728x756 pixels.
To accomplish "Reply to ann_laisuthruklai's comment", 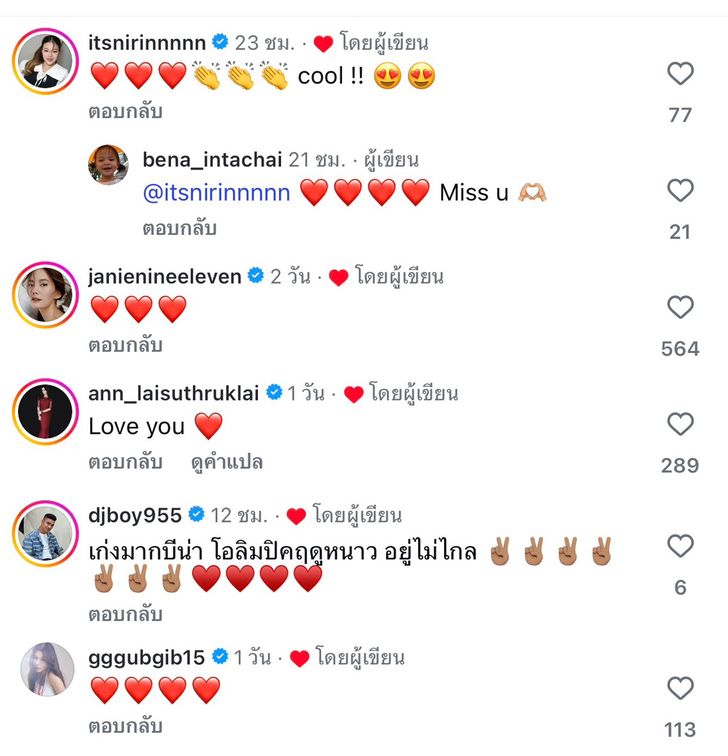I will [125, 462].
